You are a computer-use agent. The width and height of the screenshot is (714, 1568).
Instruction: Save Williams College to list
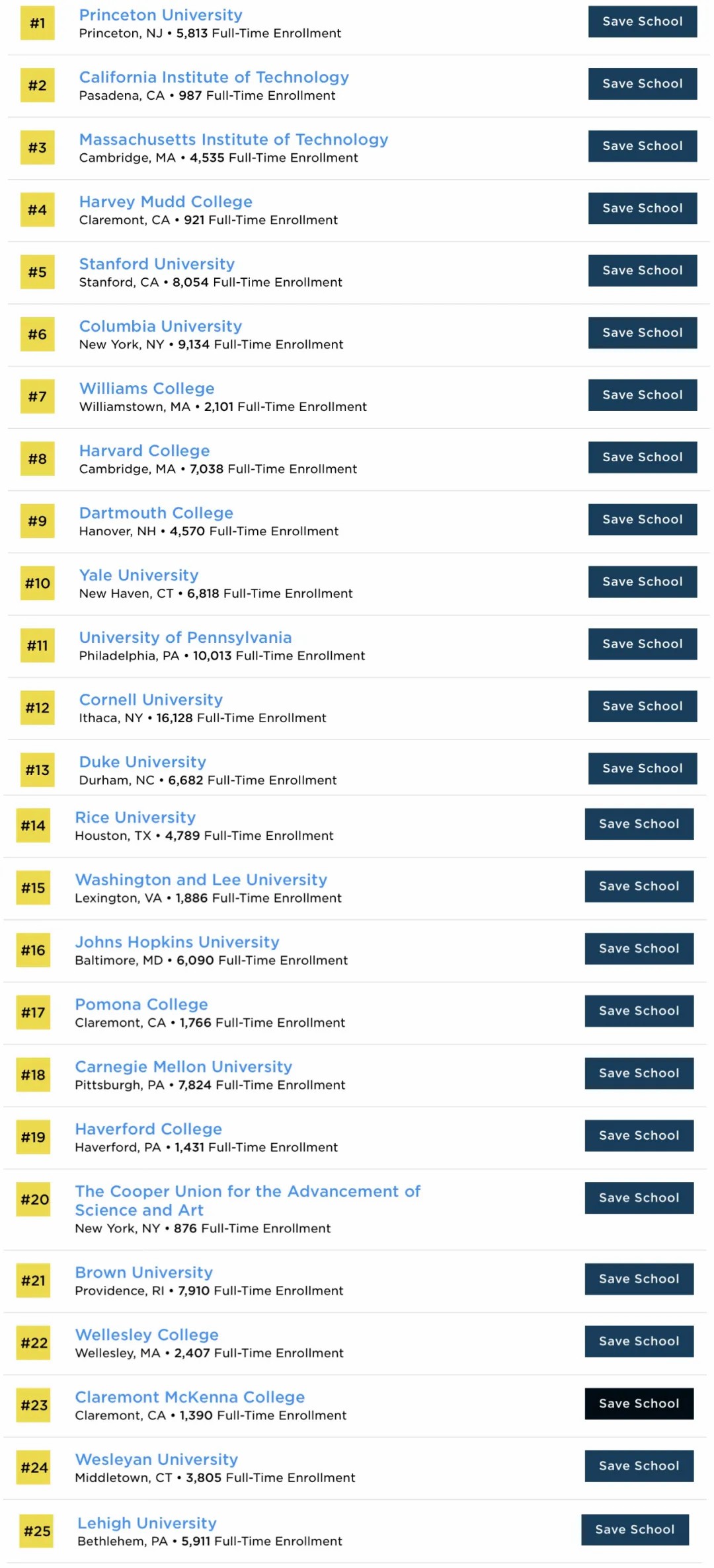pyautogui.click(x=642, y=394)
